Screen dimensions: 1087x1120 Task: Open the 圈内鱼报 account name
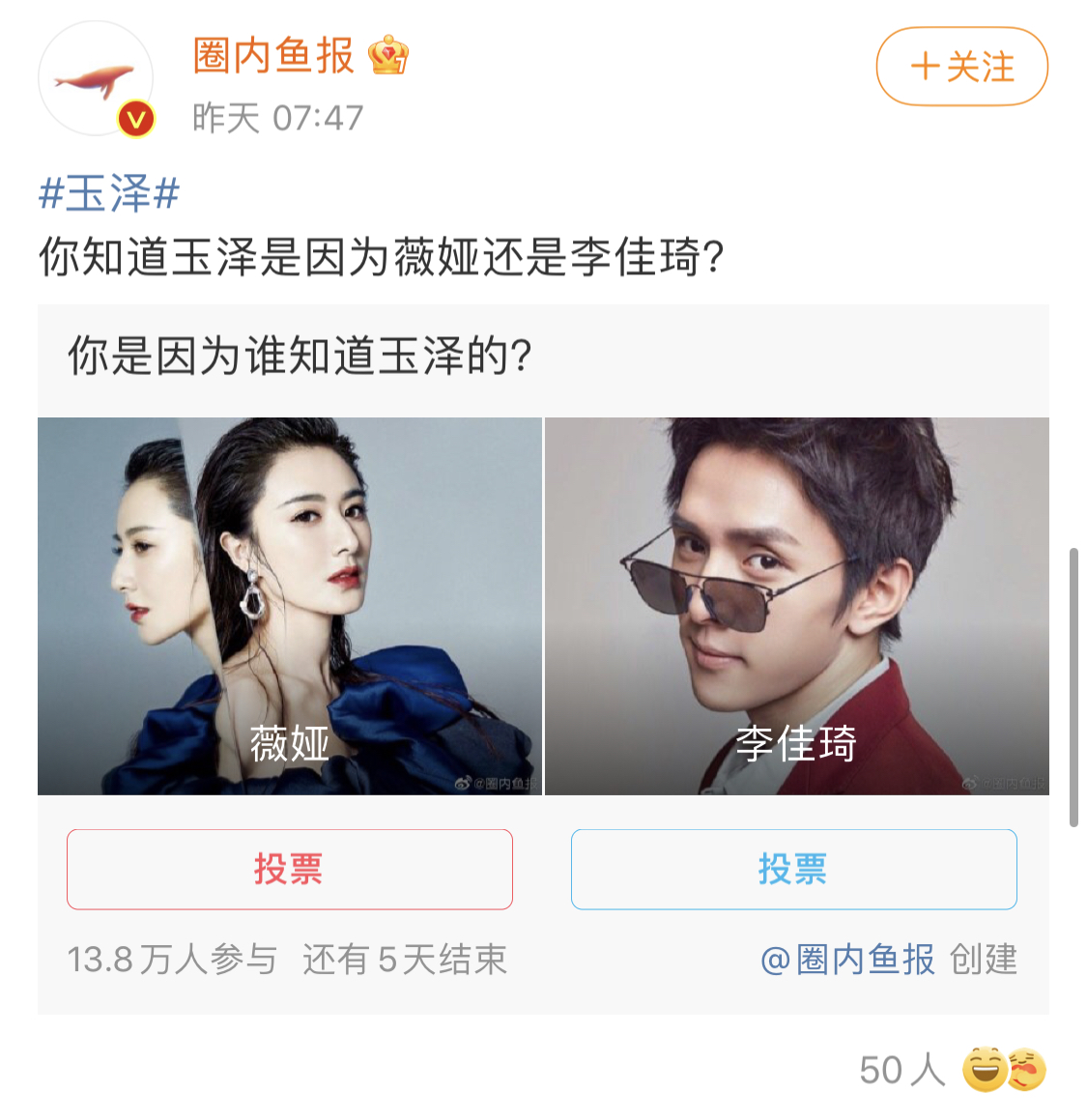pyautogui.click(x=273, y=56)
